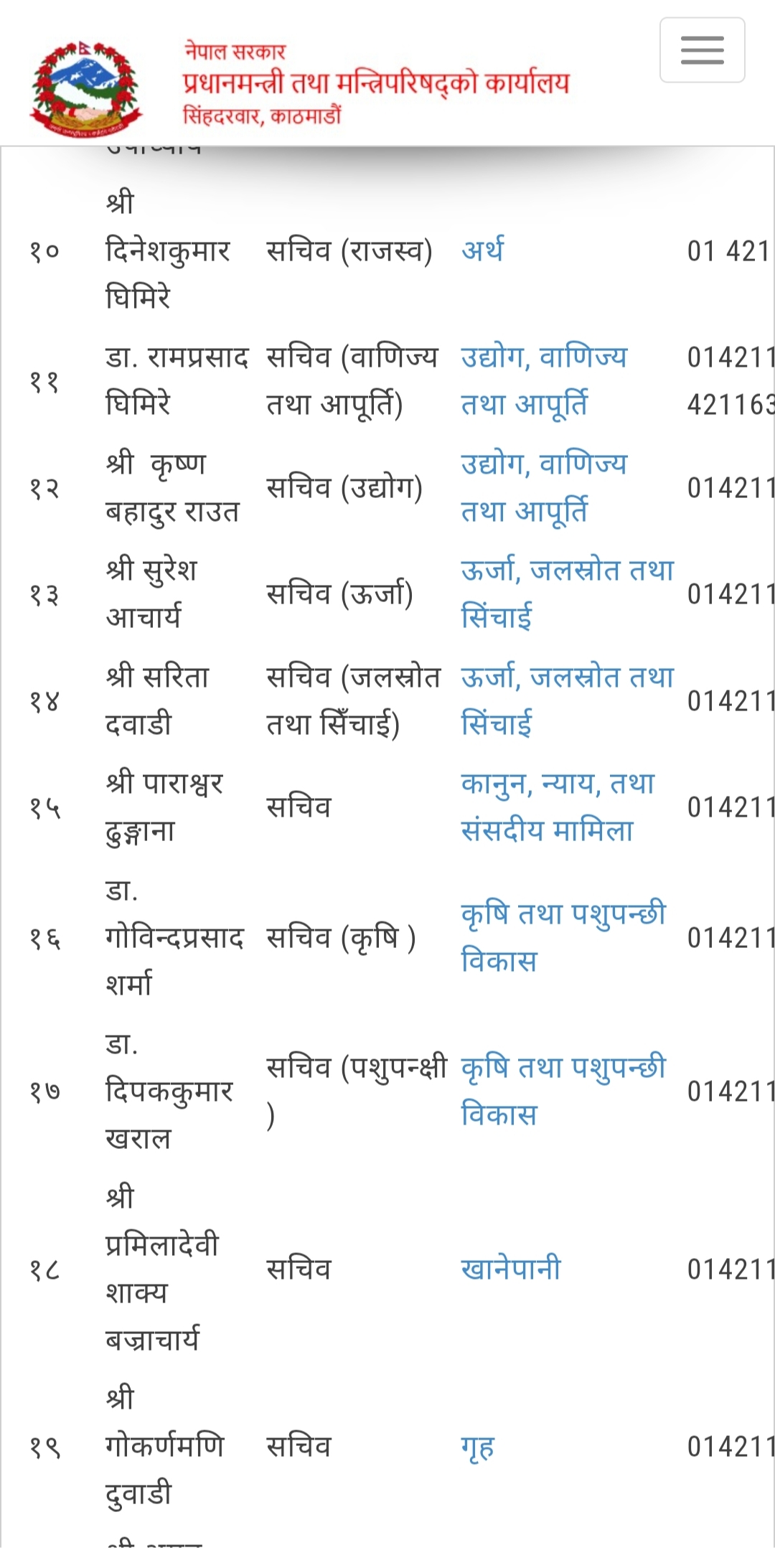775x1568 pixels.
Task: Open कृषि तथा पशुपन्छी link in दिपककुमार खराल row
Action: pyautogui.click(x=563, y=1069)
